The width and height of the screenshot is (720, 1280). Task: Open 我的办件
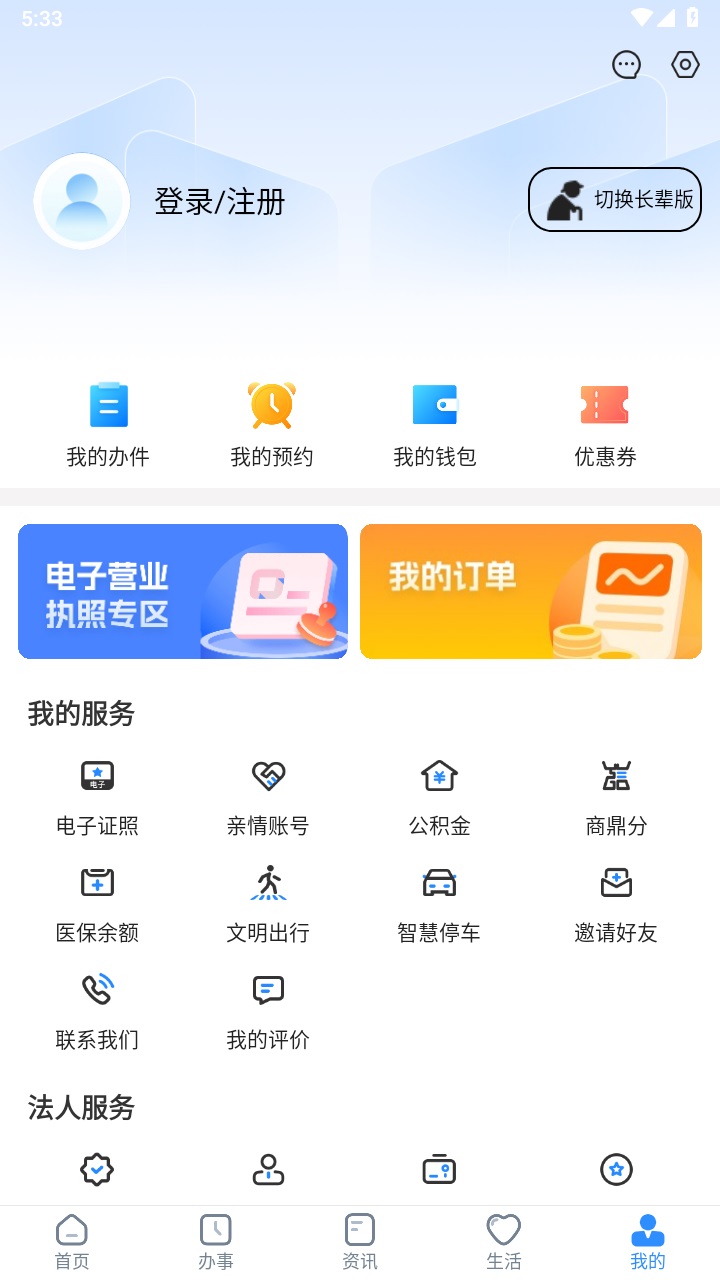pyautogui.click(x=108, y=425)
